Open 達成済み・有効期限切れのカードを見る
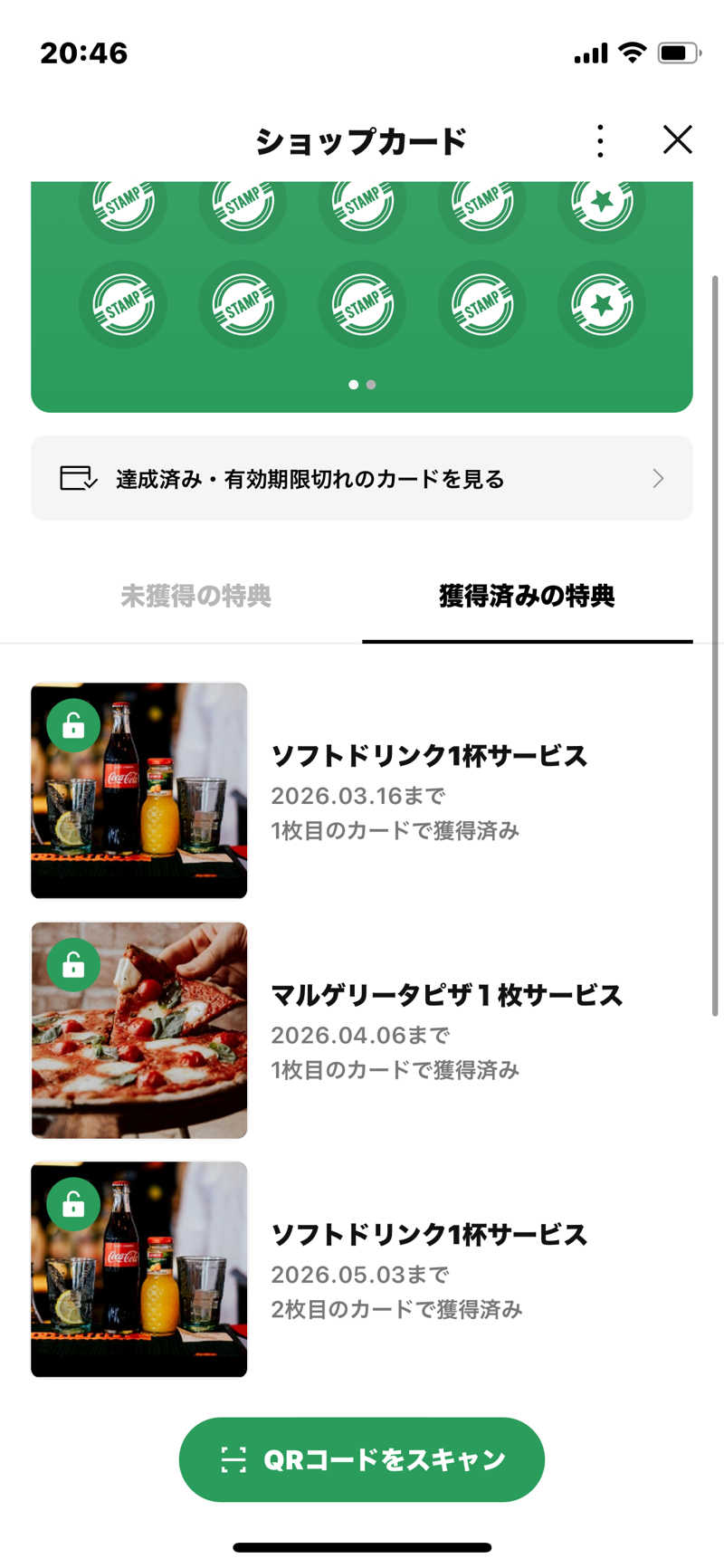This screenshot has width=724, height=1568. (x=362, y=478)
